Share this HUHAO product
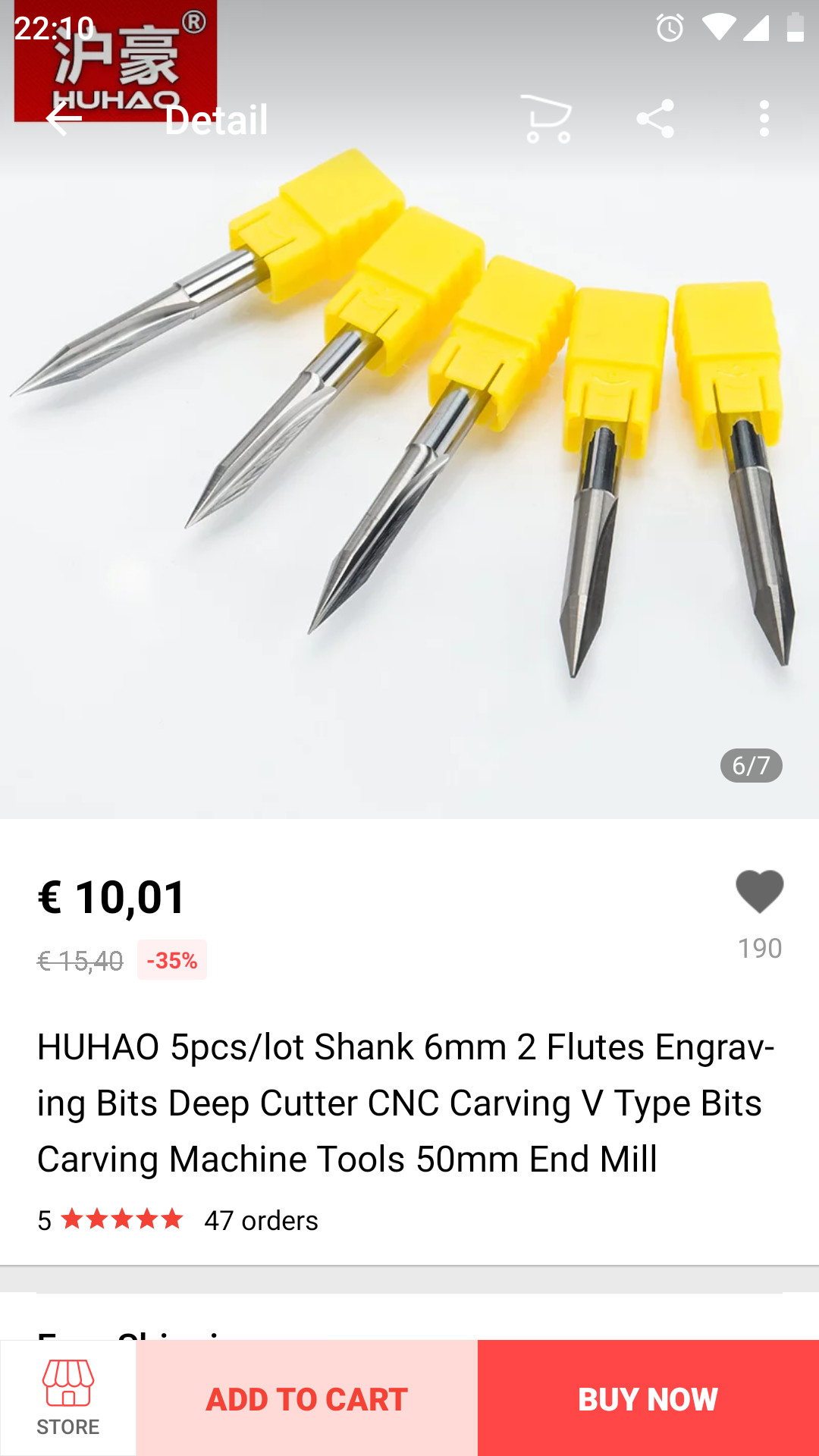 click(655, 119)
